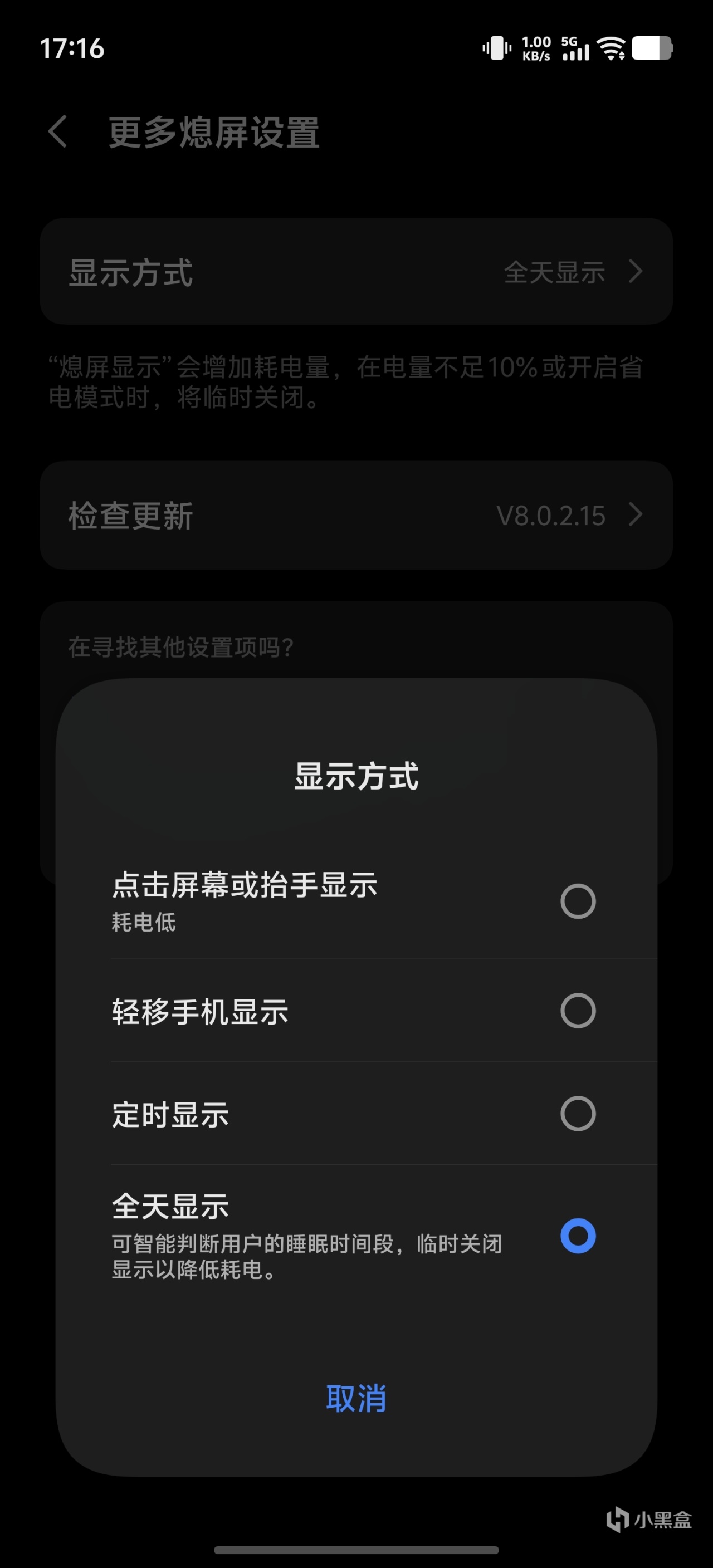Choose 轻移手机显示 display mode
Viewport: 713px width, 1568px height.
[577, 1011]
